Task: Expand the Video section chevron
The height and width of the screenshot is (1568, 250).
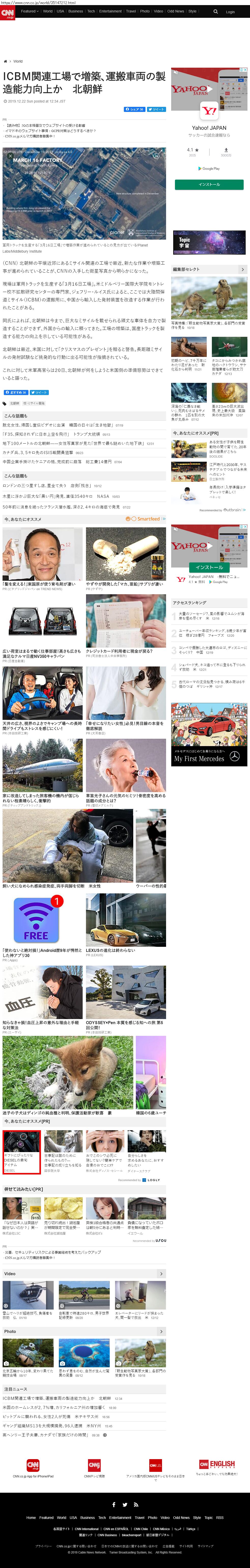Action: pyautogui.click(x=161, y=1273)
